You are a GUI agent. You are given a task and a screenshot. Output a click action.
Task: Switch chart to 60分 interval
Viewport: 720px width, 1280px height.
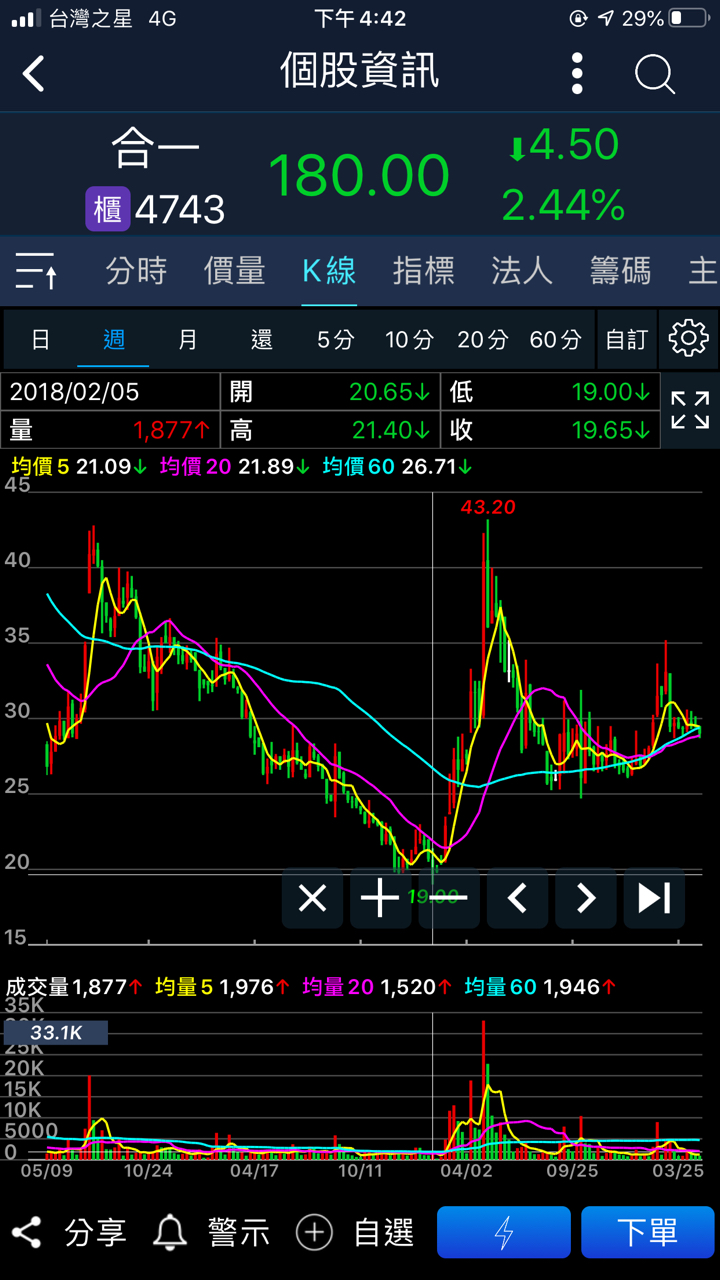coord(555,340)
